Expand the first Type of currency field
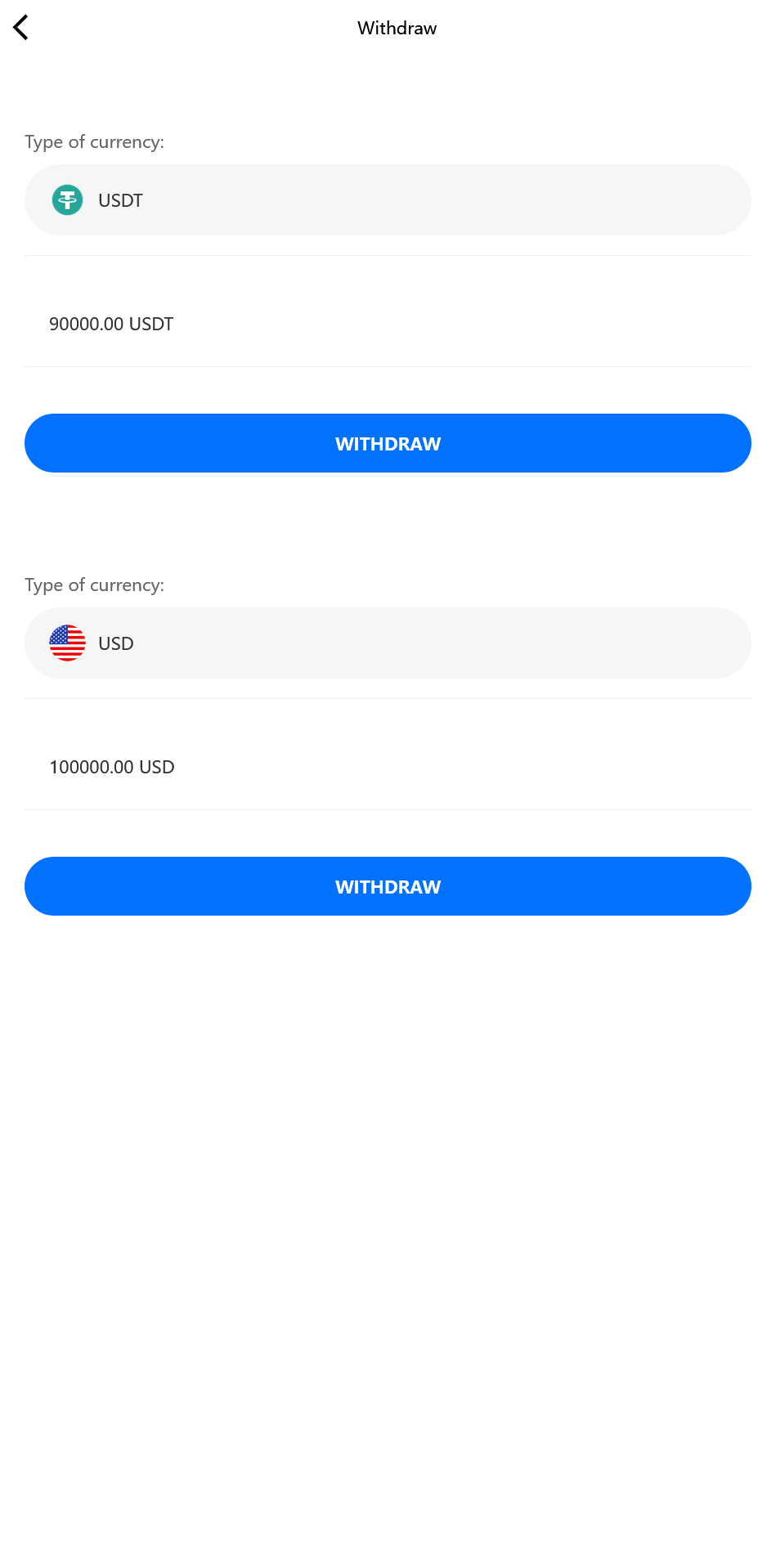776x1568 pixels. pyautogui.click(x=388, y=199)
